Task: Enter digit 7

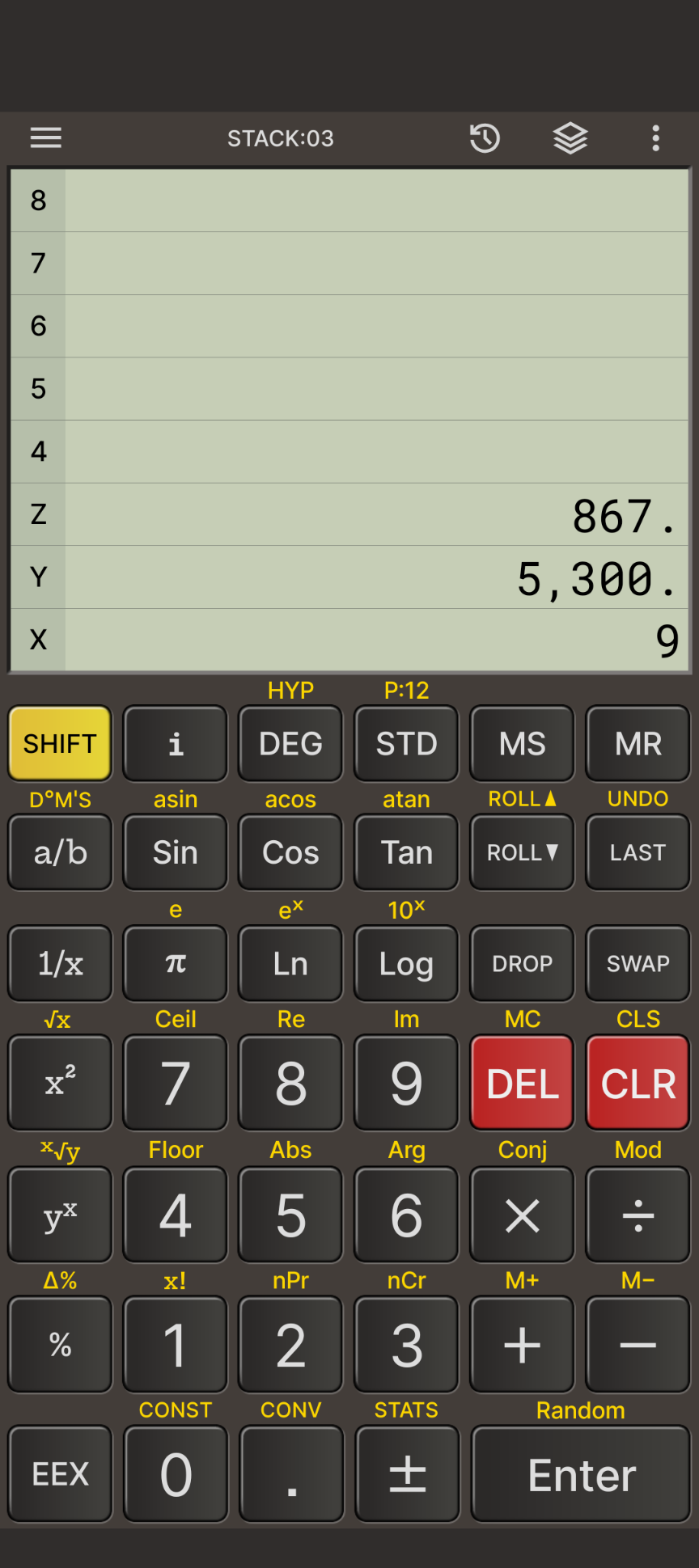Action: 176,1083
